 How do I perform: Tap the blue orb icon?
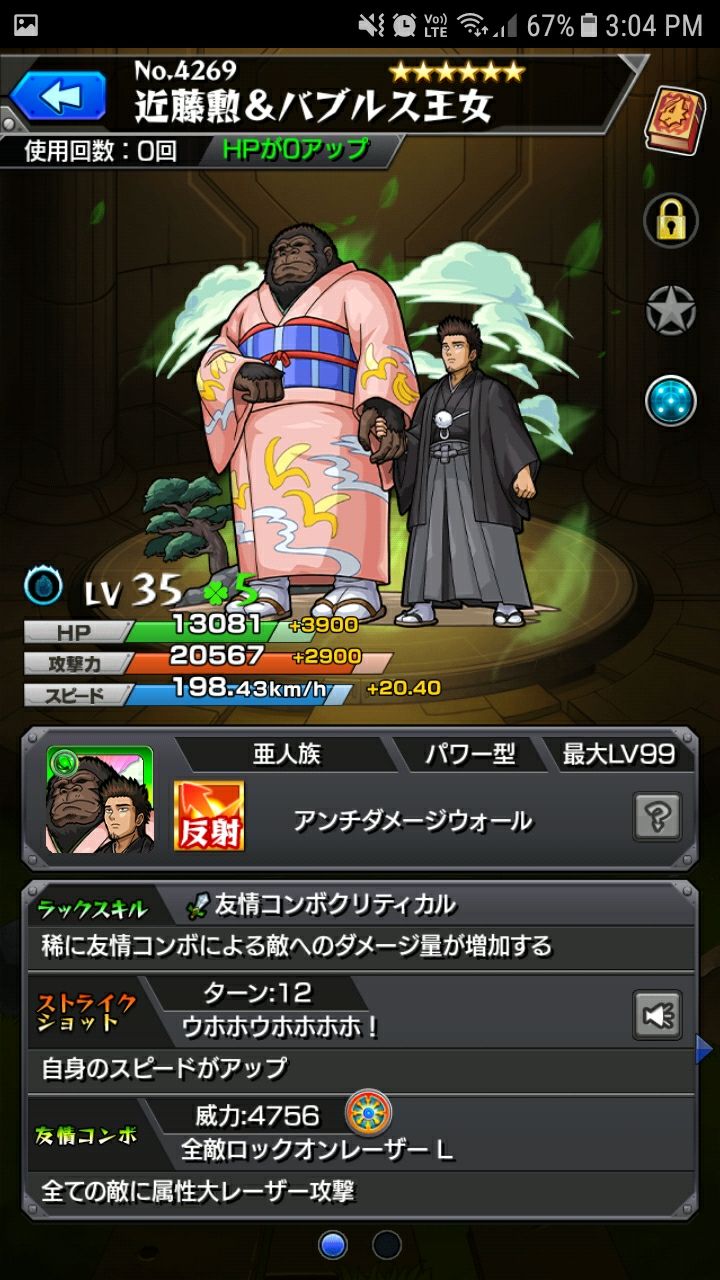pos(670,400)
